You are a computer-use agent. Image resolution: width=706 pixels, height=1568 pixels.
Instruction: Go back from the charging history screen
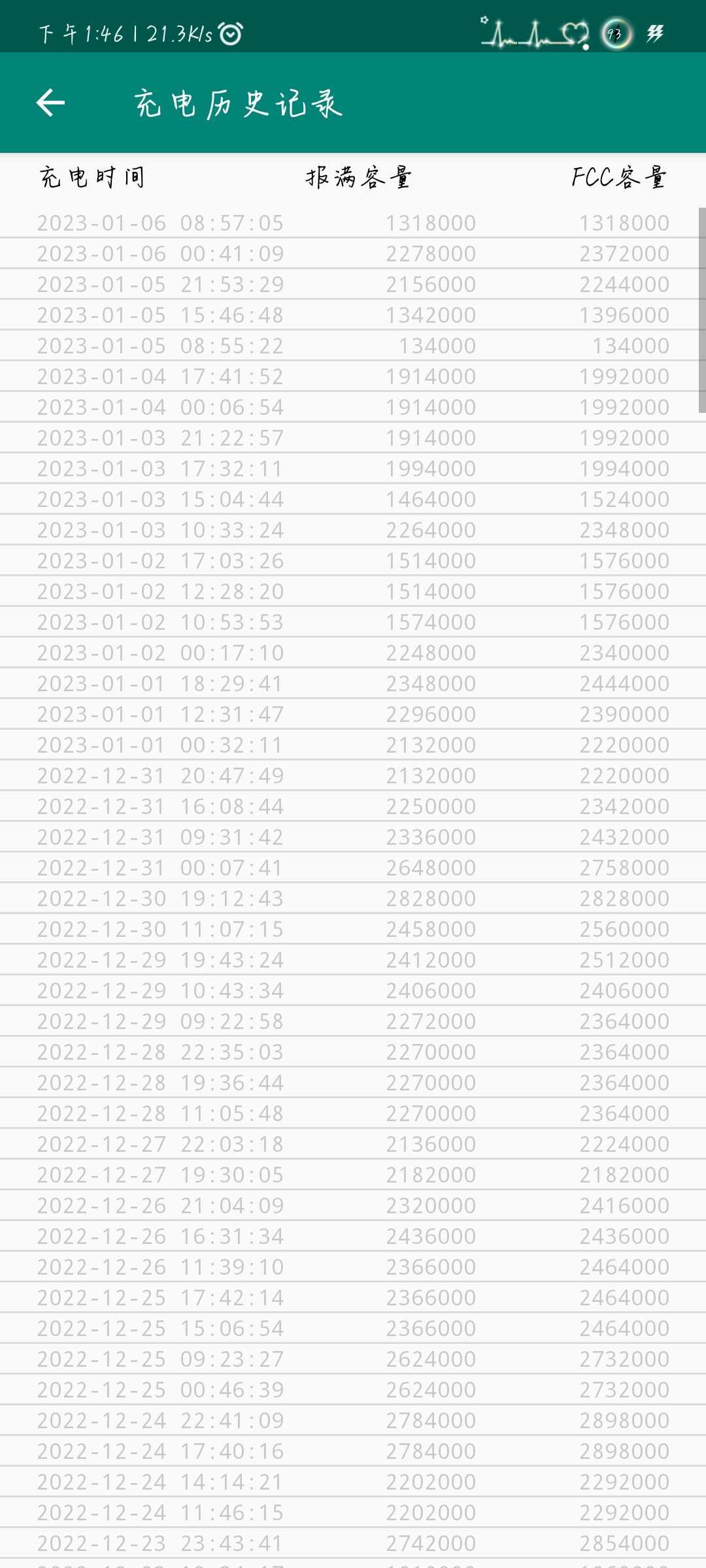[50, 103]
